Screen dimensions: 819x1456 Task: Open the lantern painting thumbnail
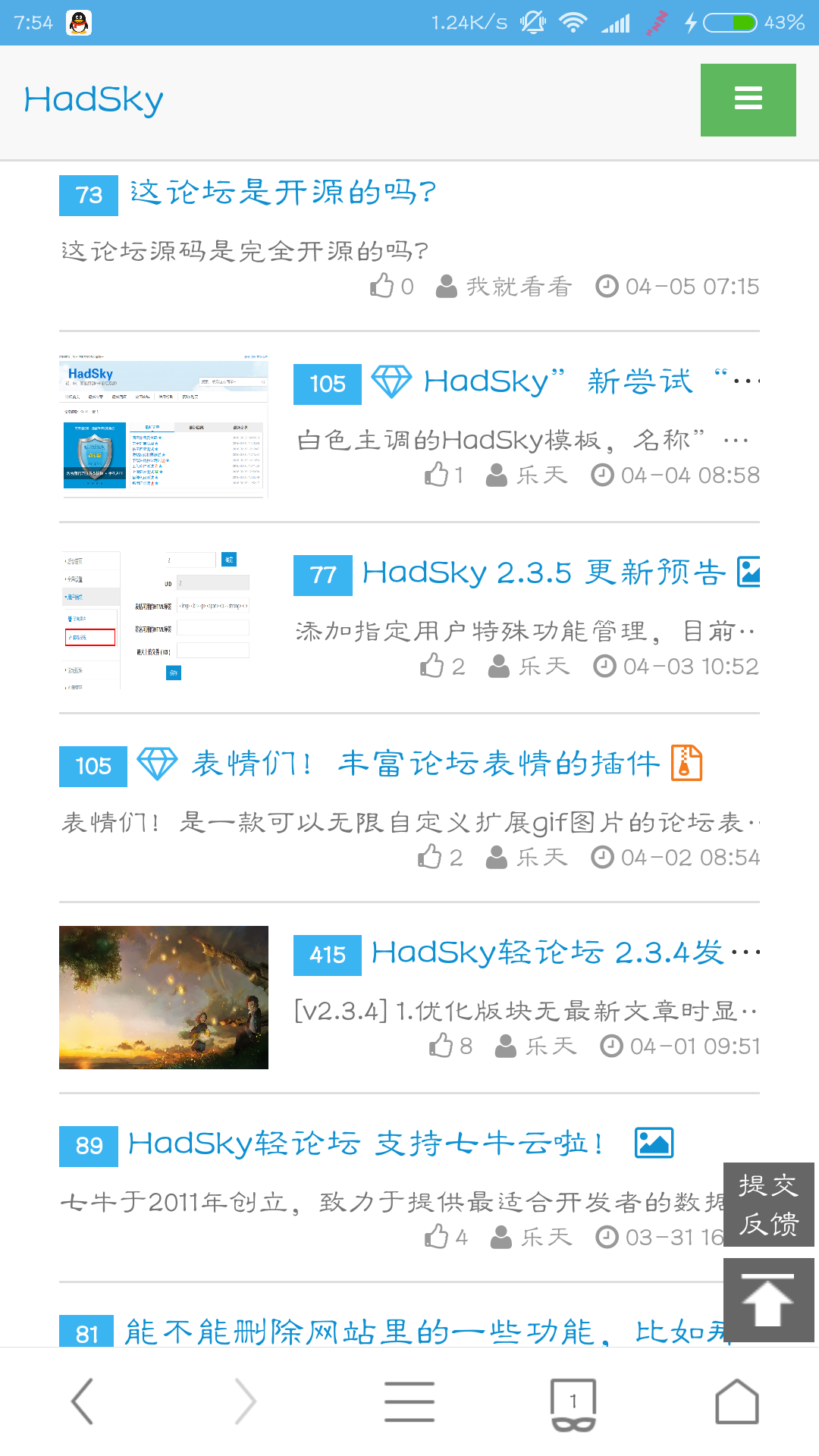click(164, 997)
